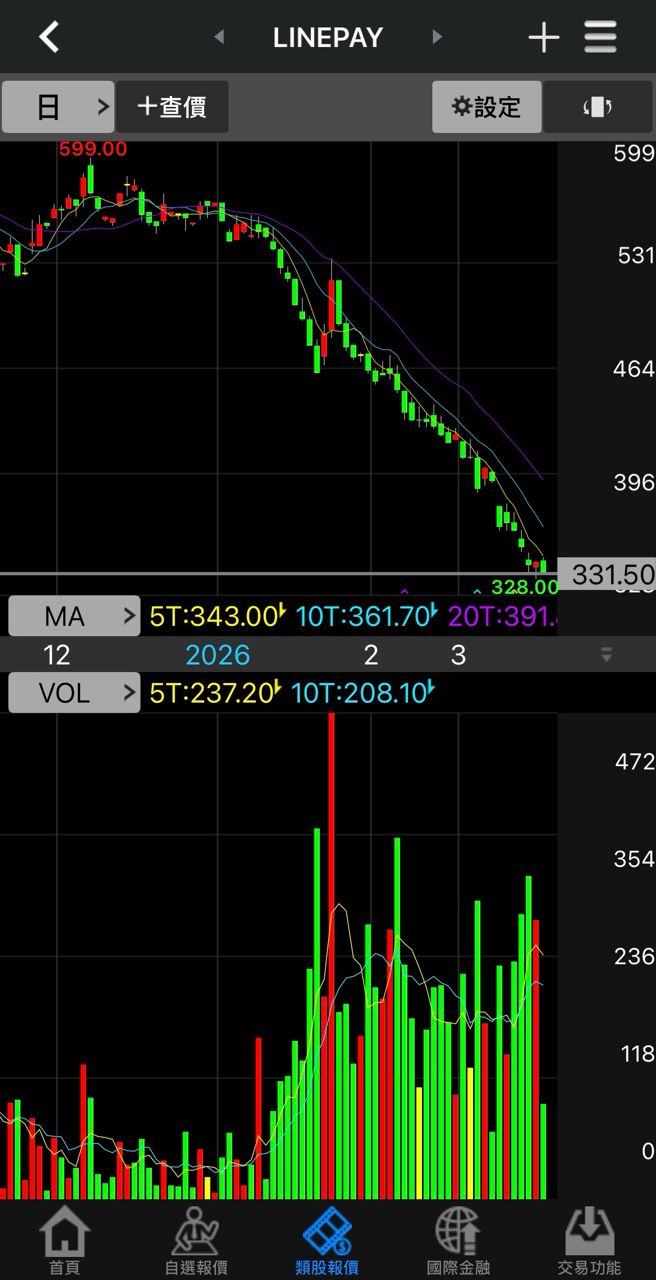Switch to the next stock with right arrow
The image size is (656, 1280).
pos(437,38)
